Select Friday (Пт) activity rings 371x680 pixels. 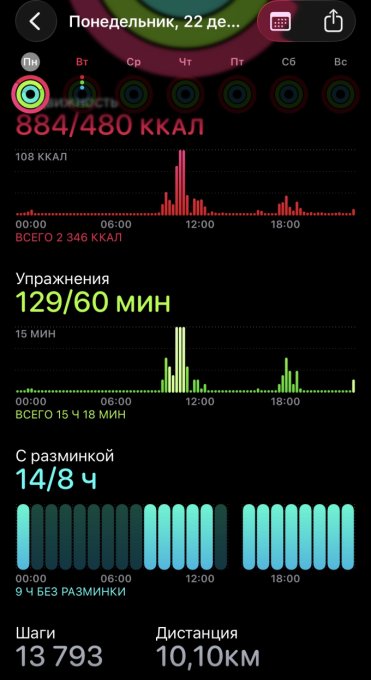tap(237, 92)
